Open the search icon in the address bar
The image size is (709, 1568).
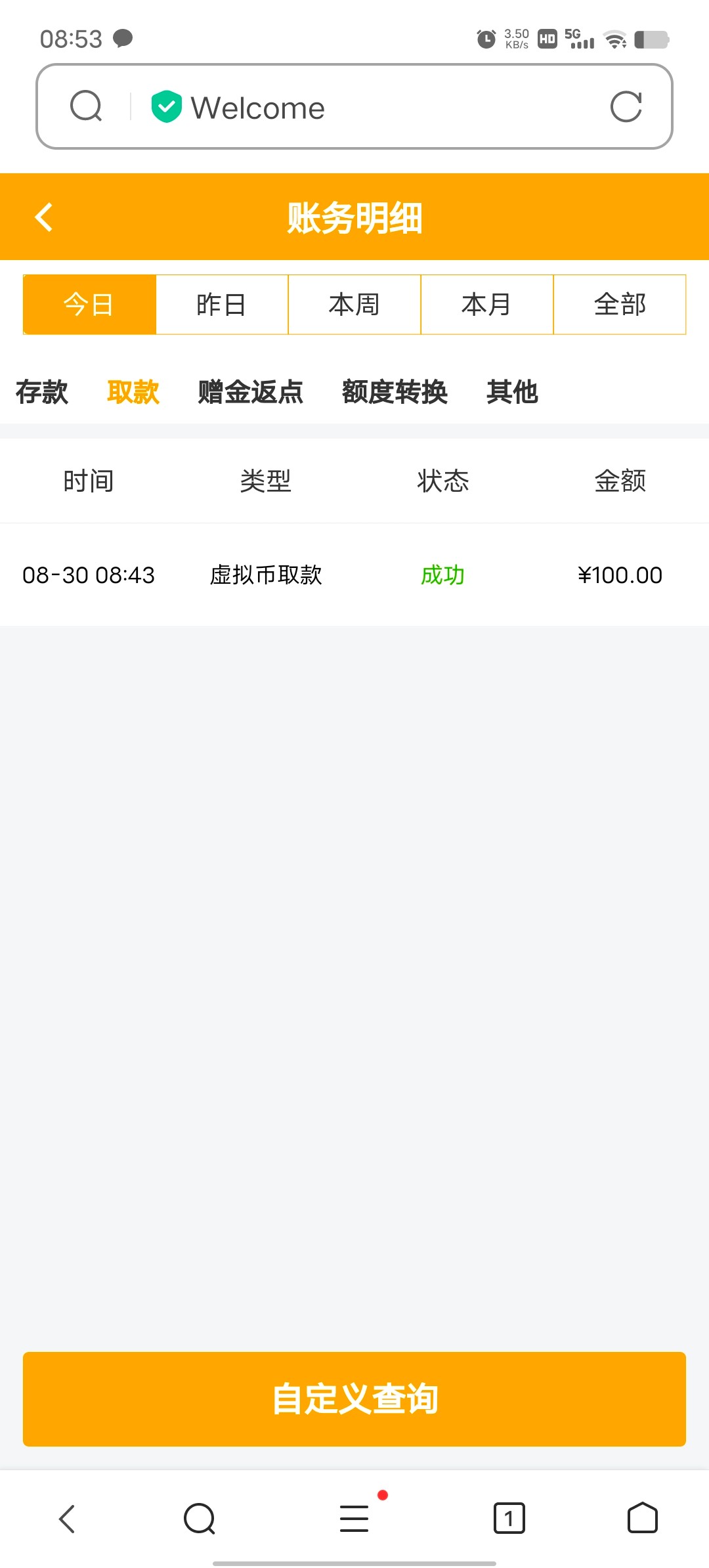coord(86,106)
